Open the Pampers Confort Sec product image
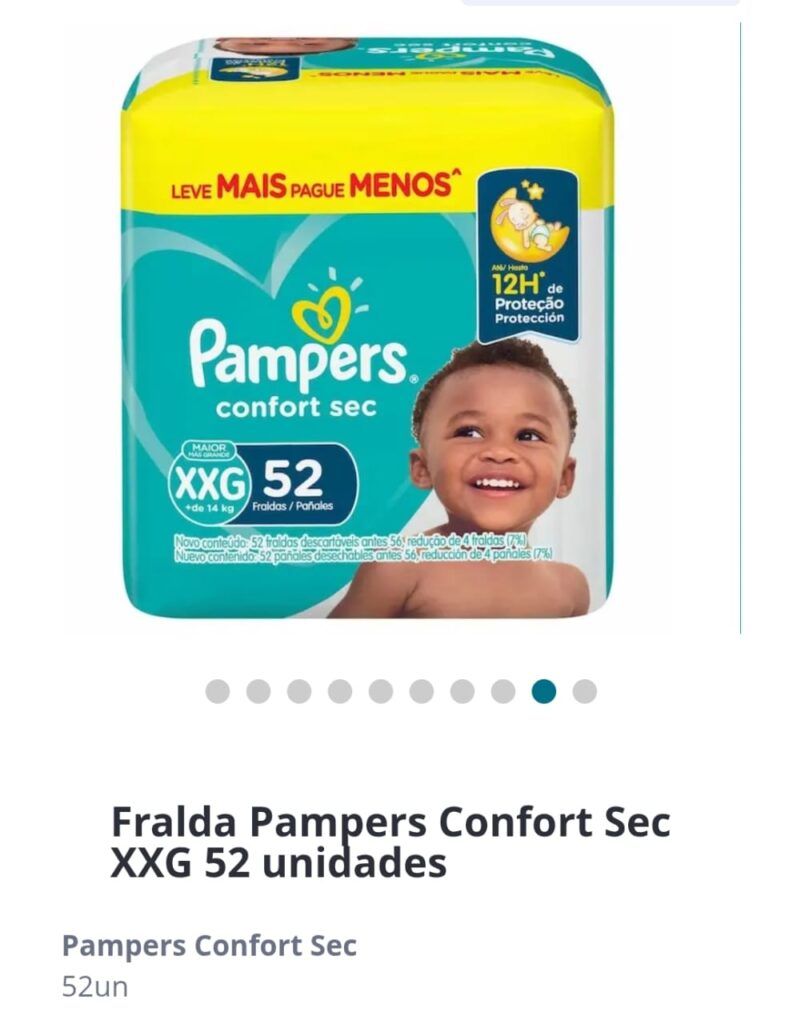The width and height of the screenshot is (801, 1024). [368, 330]
